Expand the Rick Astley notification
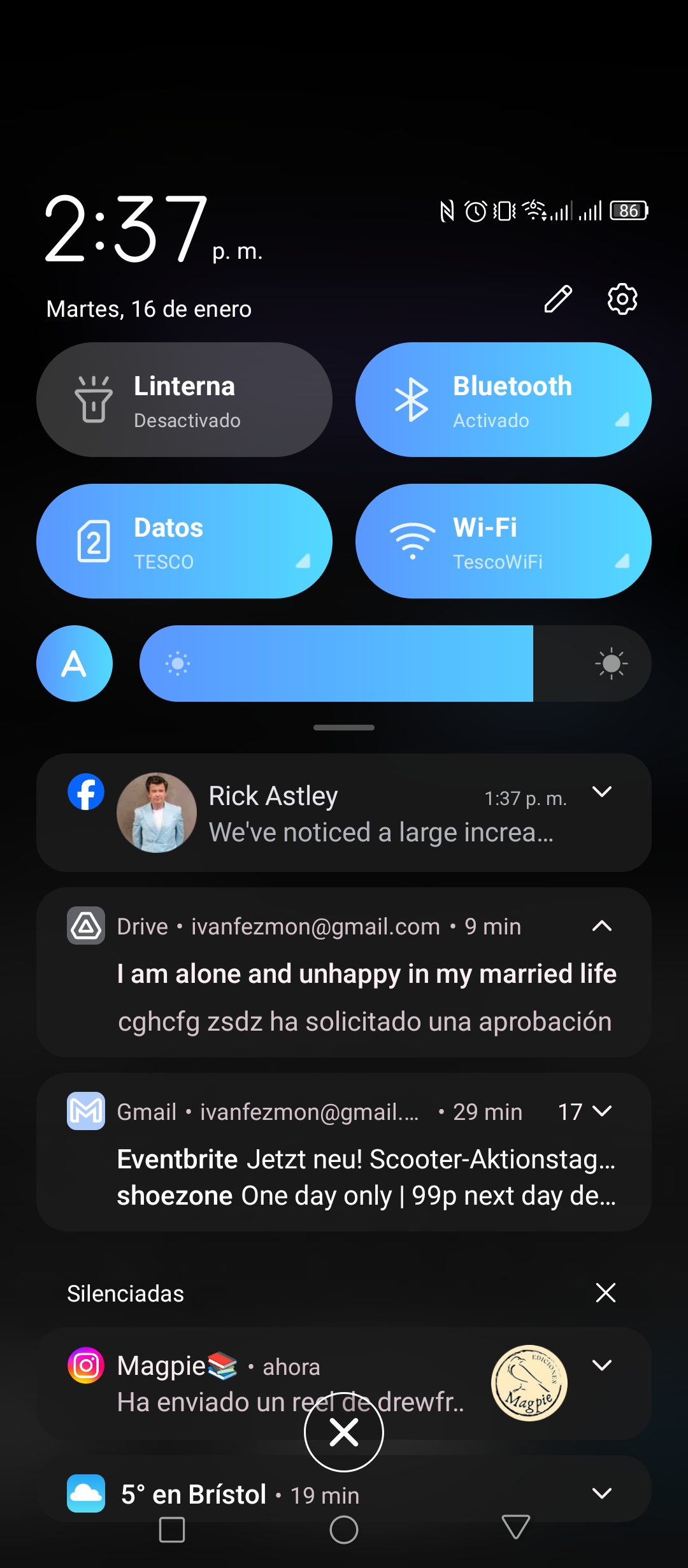Screen dimensions: 688x1568 tap(602, 792)
